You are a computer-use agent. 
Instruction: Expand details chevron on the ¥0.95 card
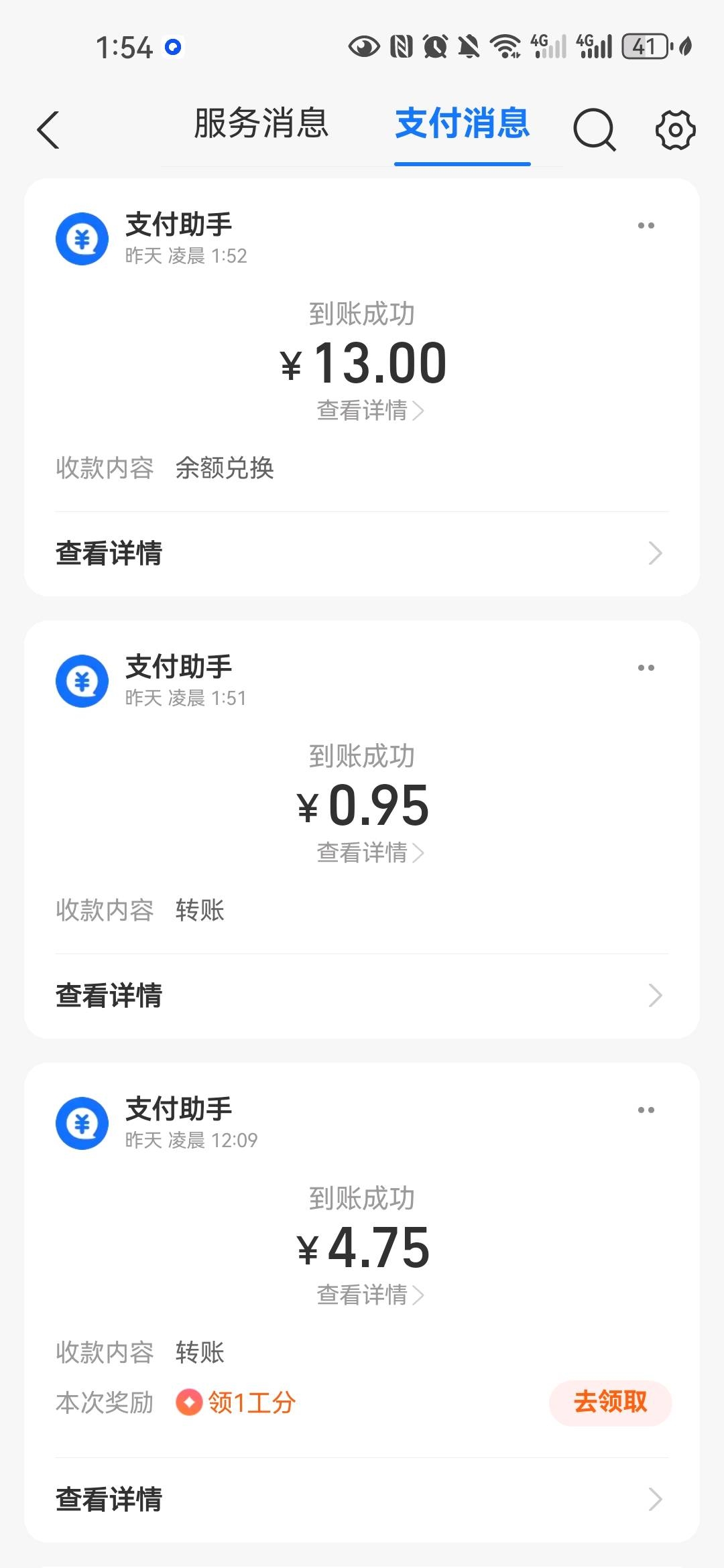click(655, 996)
